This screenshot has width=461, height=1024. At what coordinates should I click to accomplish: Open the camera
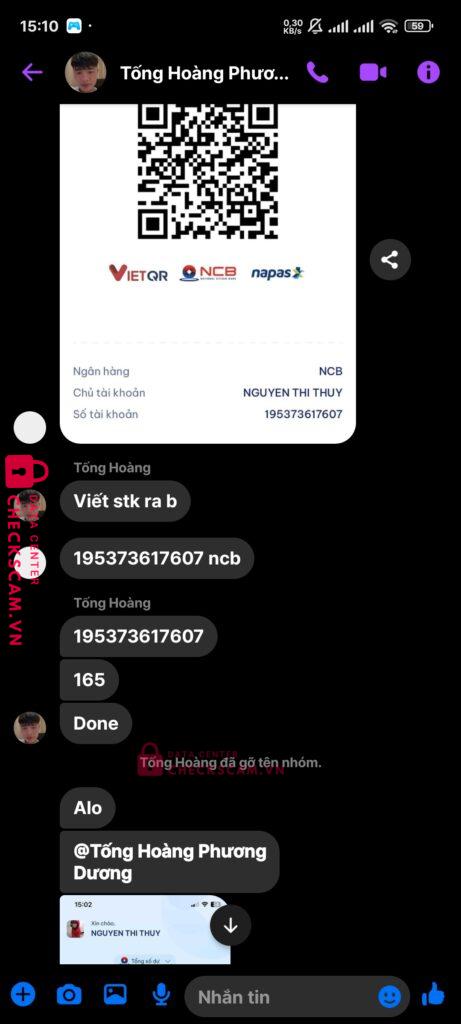pyautogui.click(x=69, y=995)
